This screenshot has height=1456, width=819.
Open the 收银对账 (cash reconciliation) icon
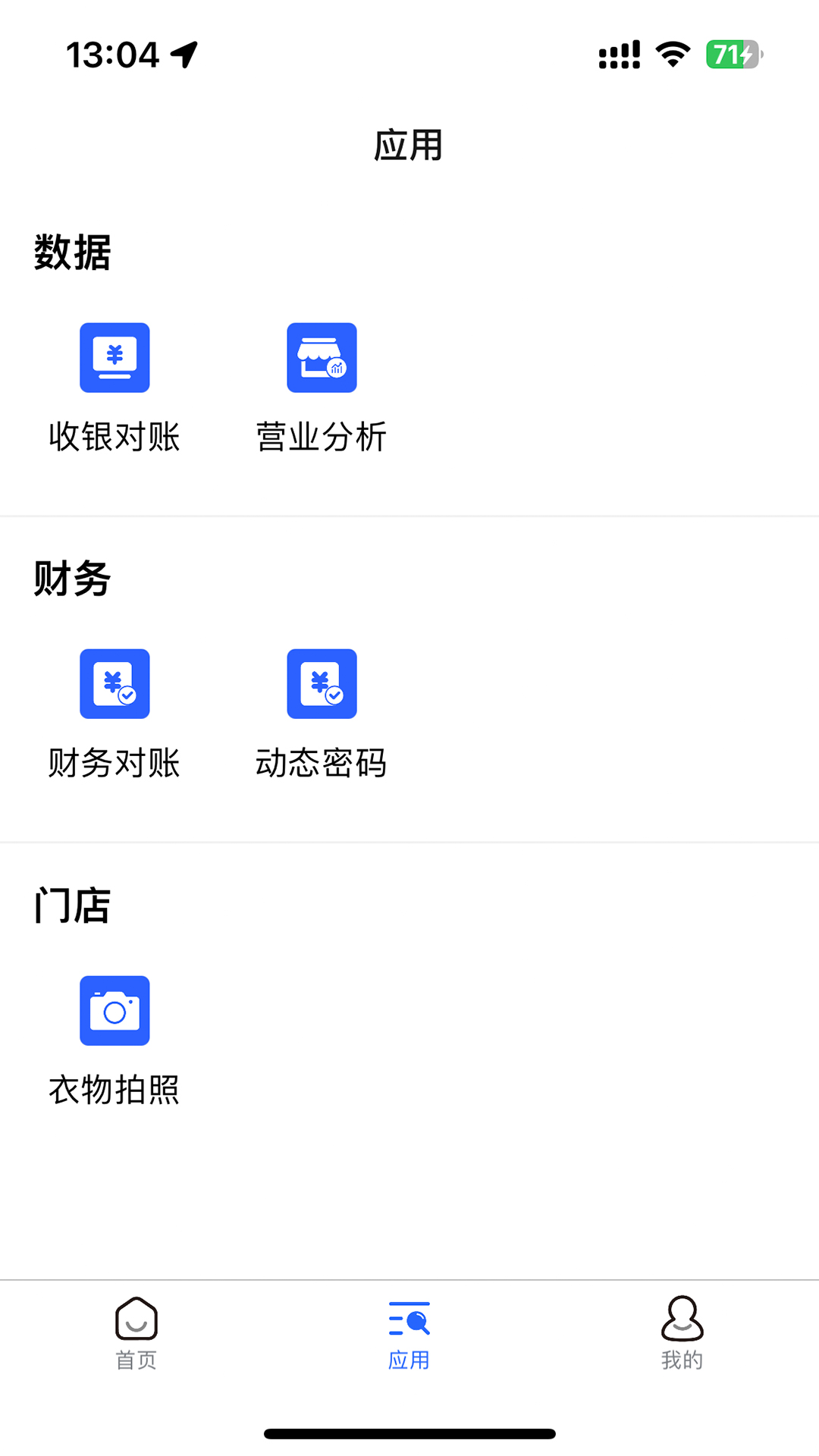pyautogui.click(x=115, y=358)
